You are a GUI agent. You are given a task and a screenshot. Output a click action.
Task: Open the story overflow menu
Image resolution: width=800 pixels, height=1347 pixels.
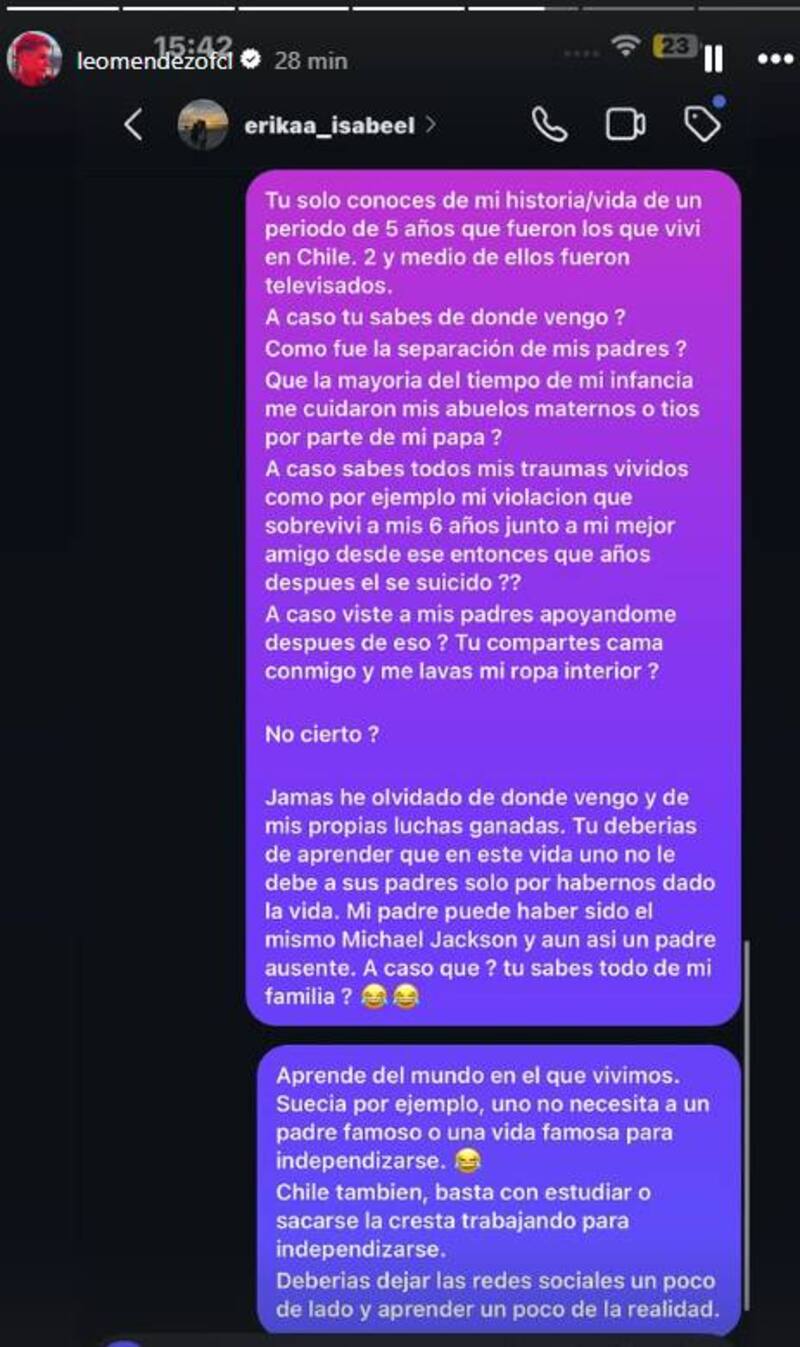point(775,60)
